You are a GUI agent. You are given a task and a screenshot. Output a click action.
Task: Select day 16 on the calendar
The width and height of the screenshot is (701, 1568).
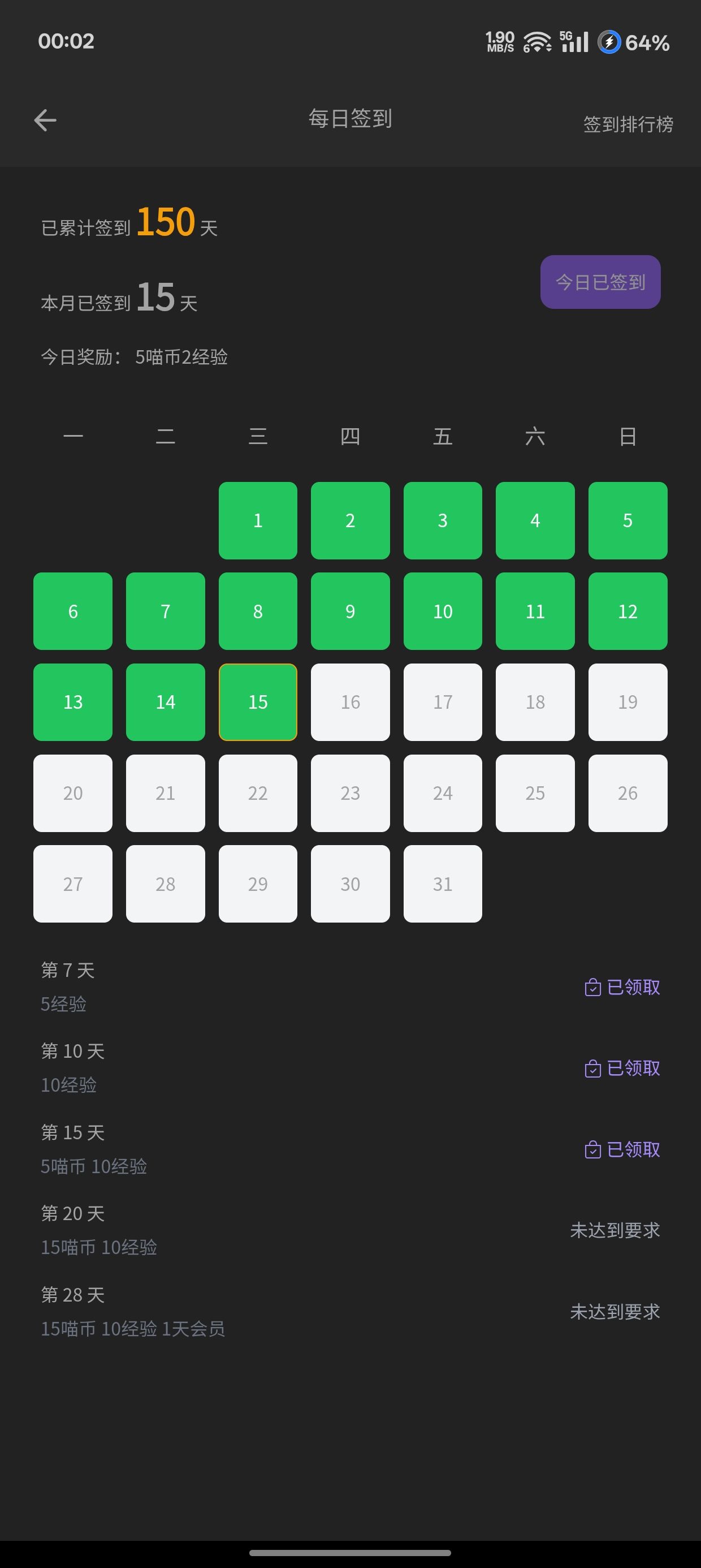click(350, 702)
